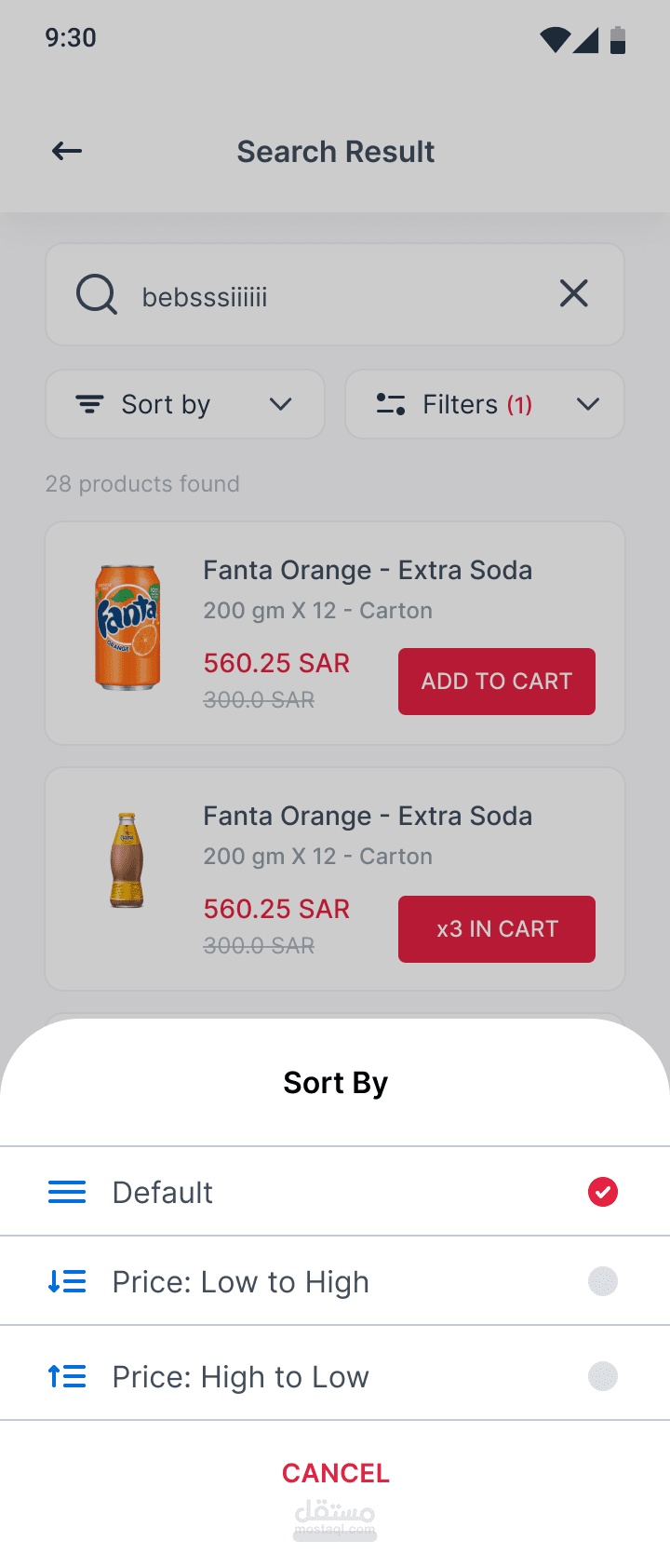
Task: Go back from Search Result
Action: [x=67, y=151]
